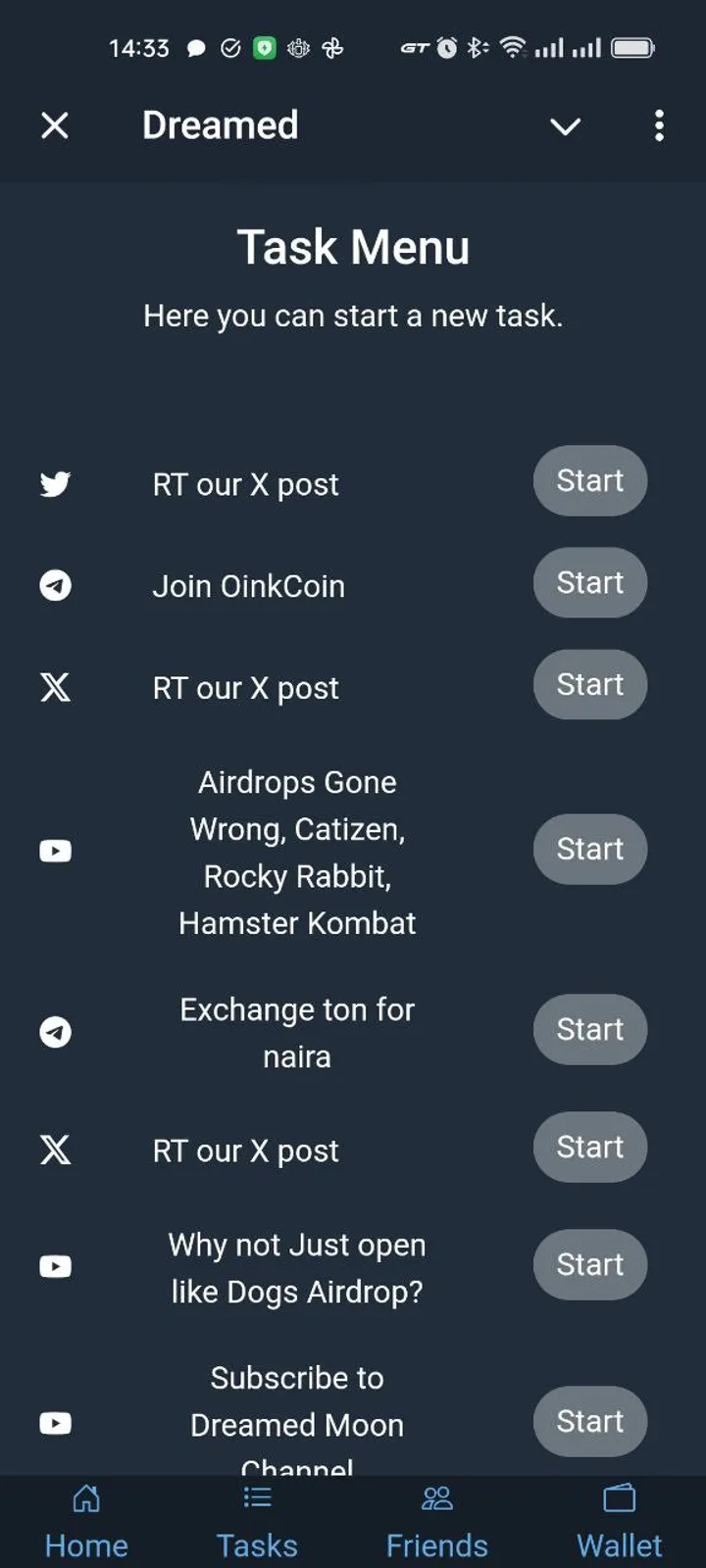706x1568 pixels.
Task: Close the Dreamed mini app
Action: [x=55, y=125]
